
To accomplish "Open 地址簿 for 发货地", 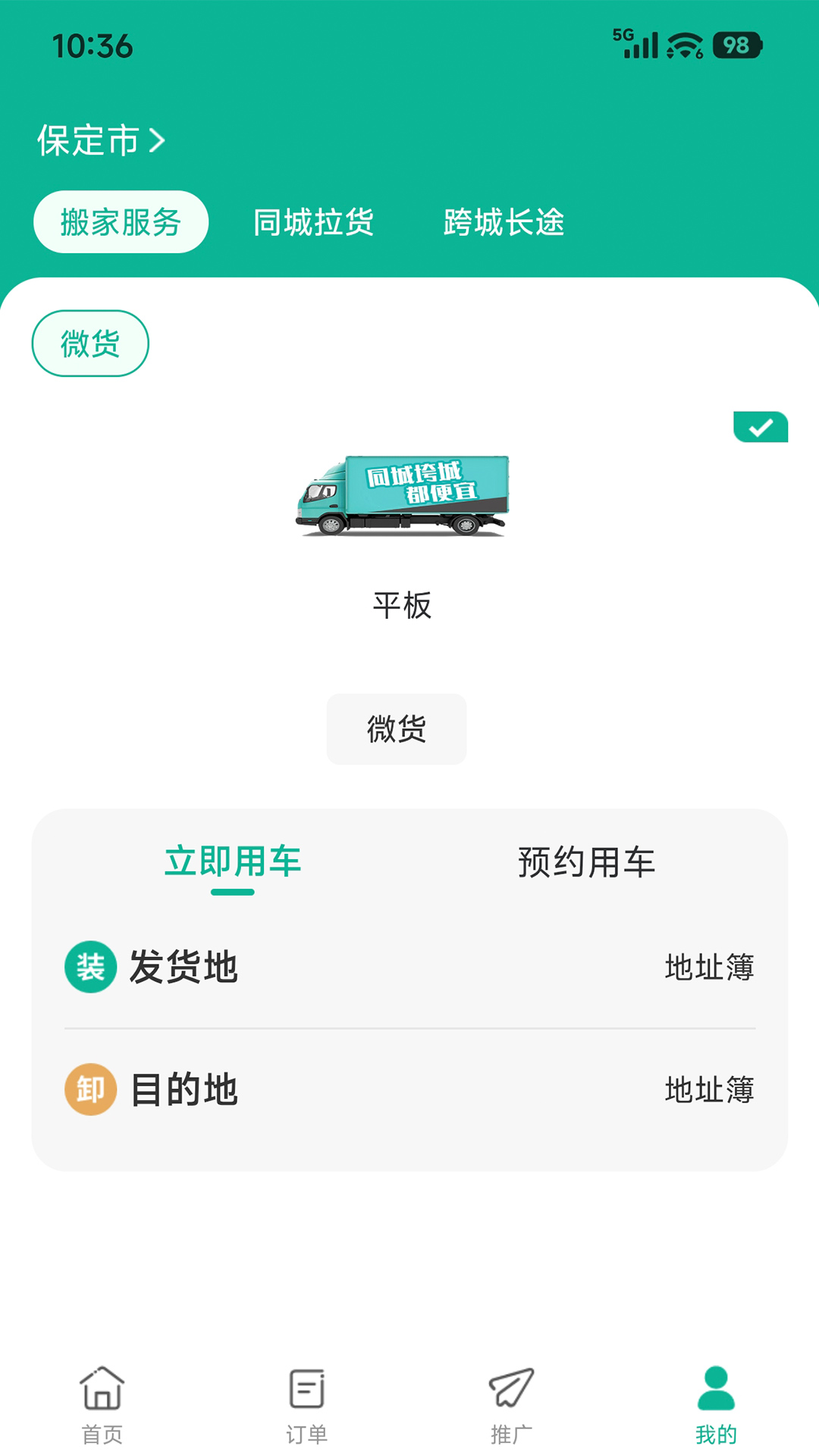I will pyautogui.click(x=709, y=967).
